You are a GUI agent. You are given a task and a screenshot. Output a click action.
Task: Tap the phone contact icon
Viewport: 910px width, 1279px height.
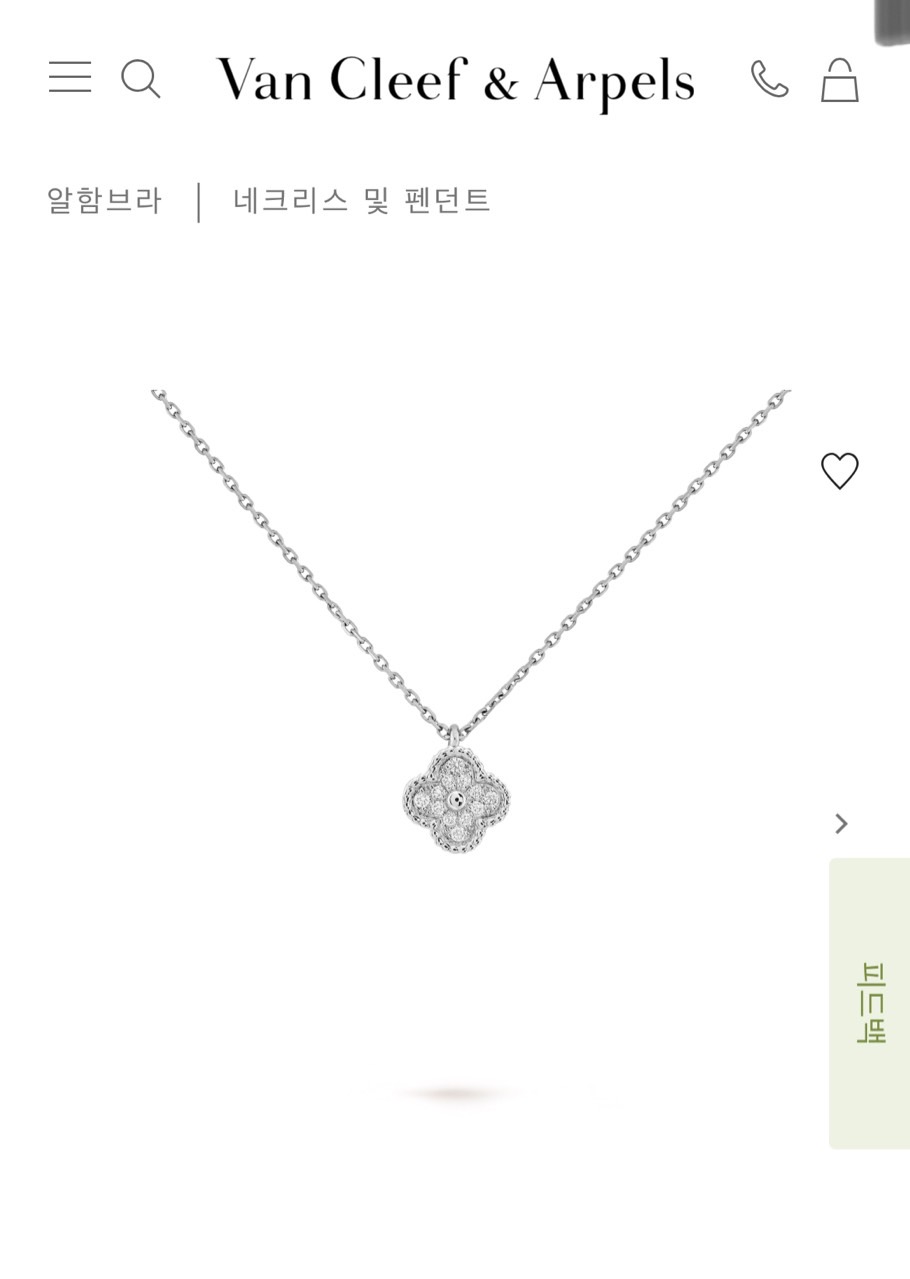coord(769,79)
